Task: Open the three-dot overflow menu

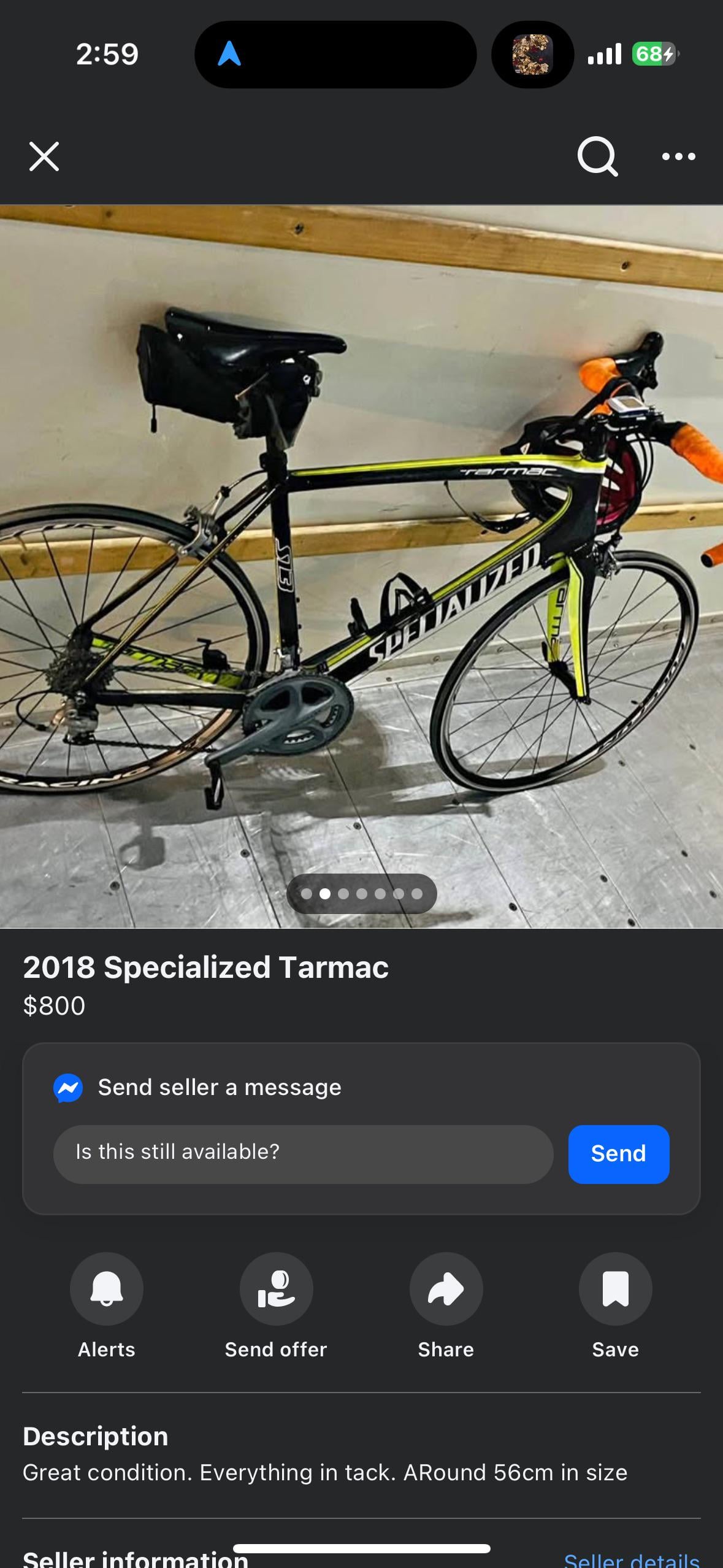Action: tap(678, 156)
